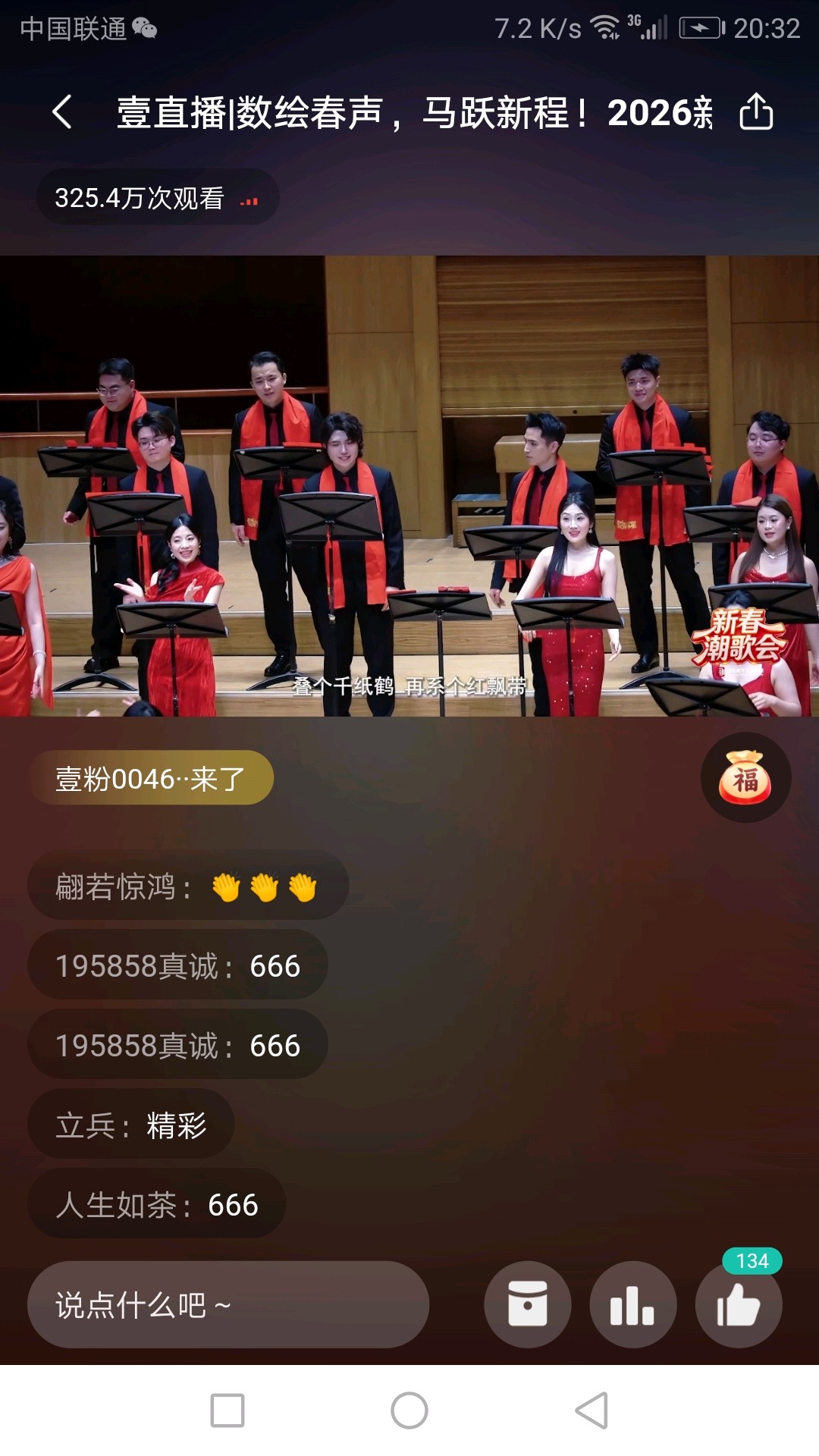
Task: Like the live stream with thumbs up
Action: 739,1304
